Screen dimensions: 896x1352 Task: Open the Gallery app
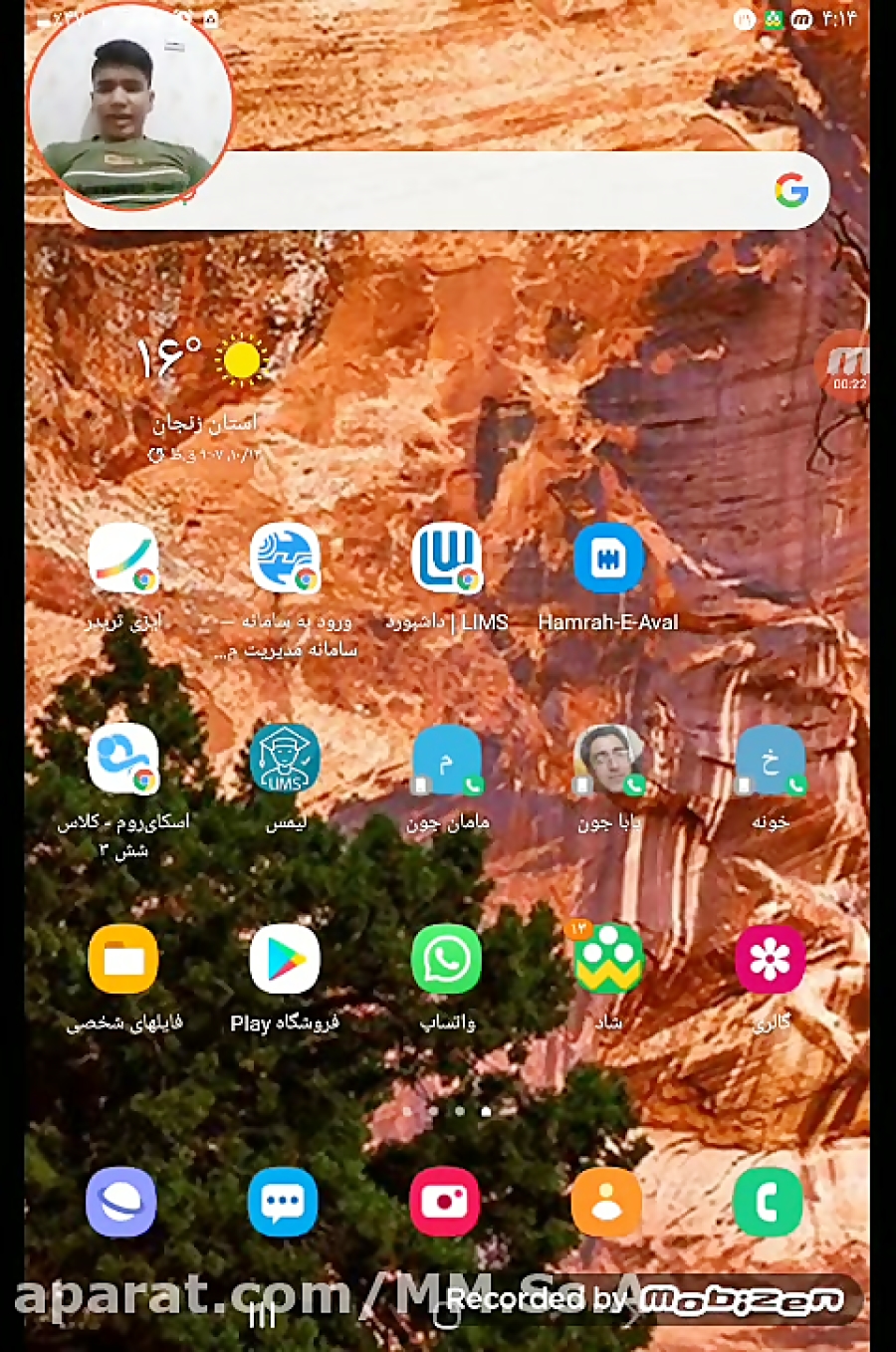770,960
